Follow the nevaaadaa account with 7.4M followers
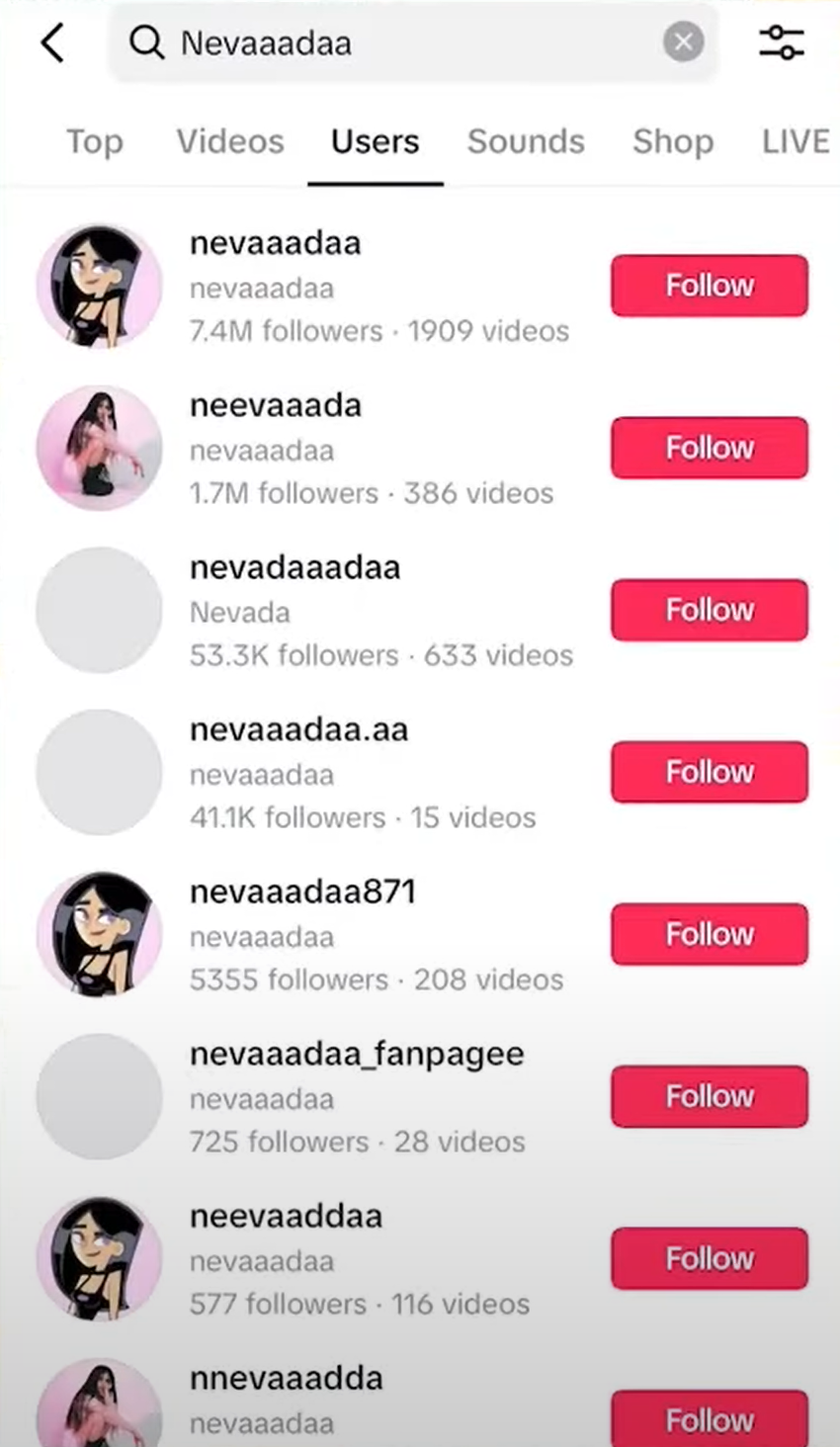 (x=709, y=286)
